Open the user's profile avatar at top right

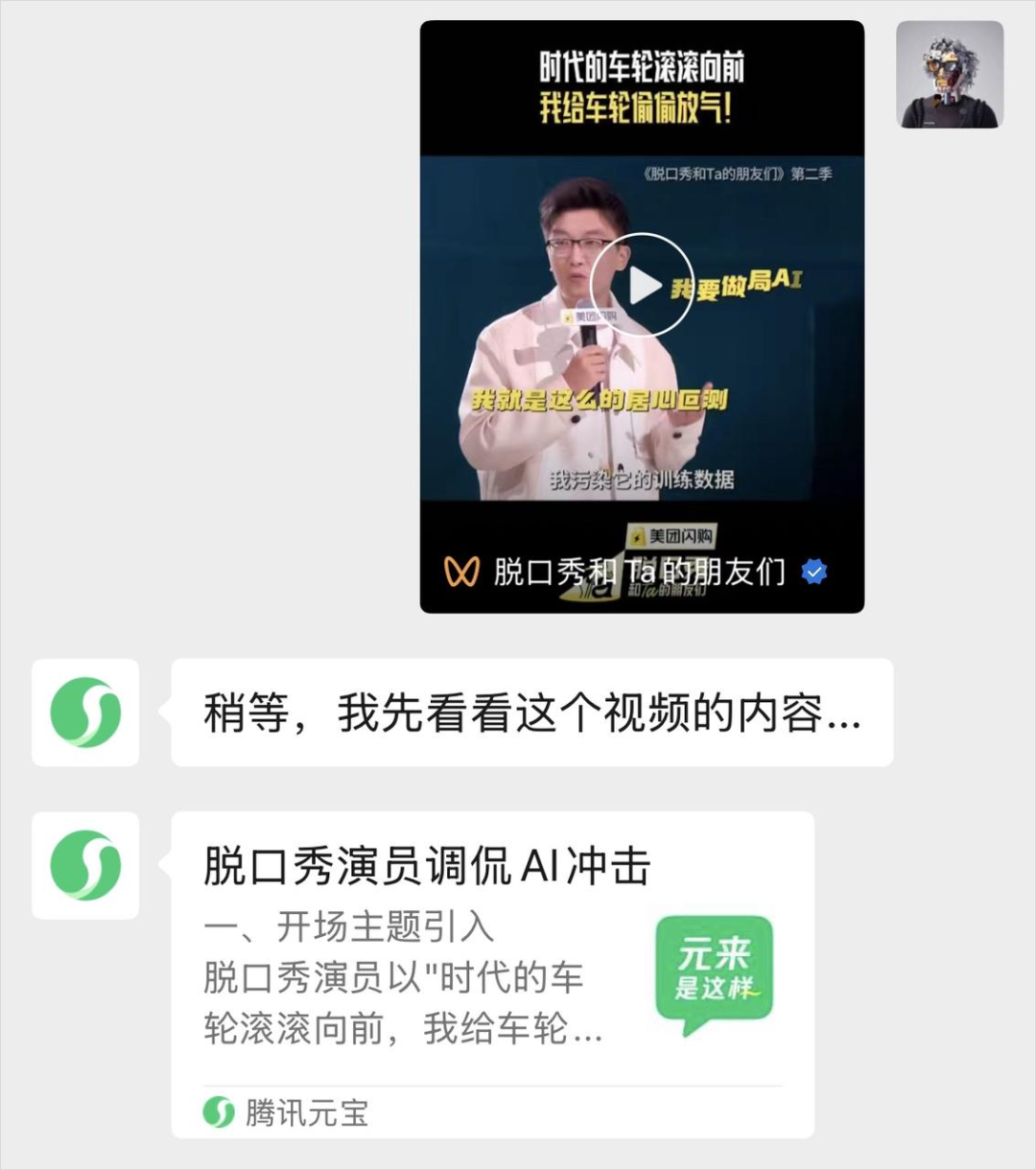(x=949, y=72)
